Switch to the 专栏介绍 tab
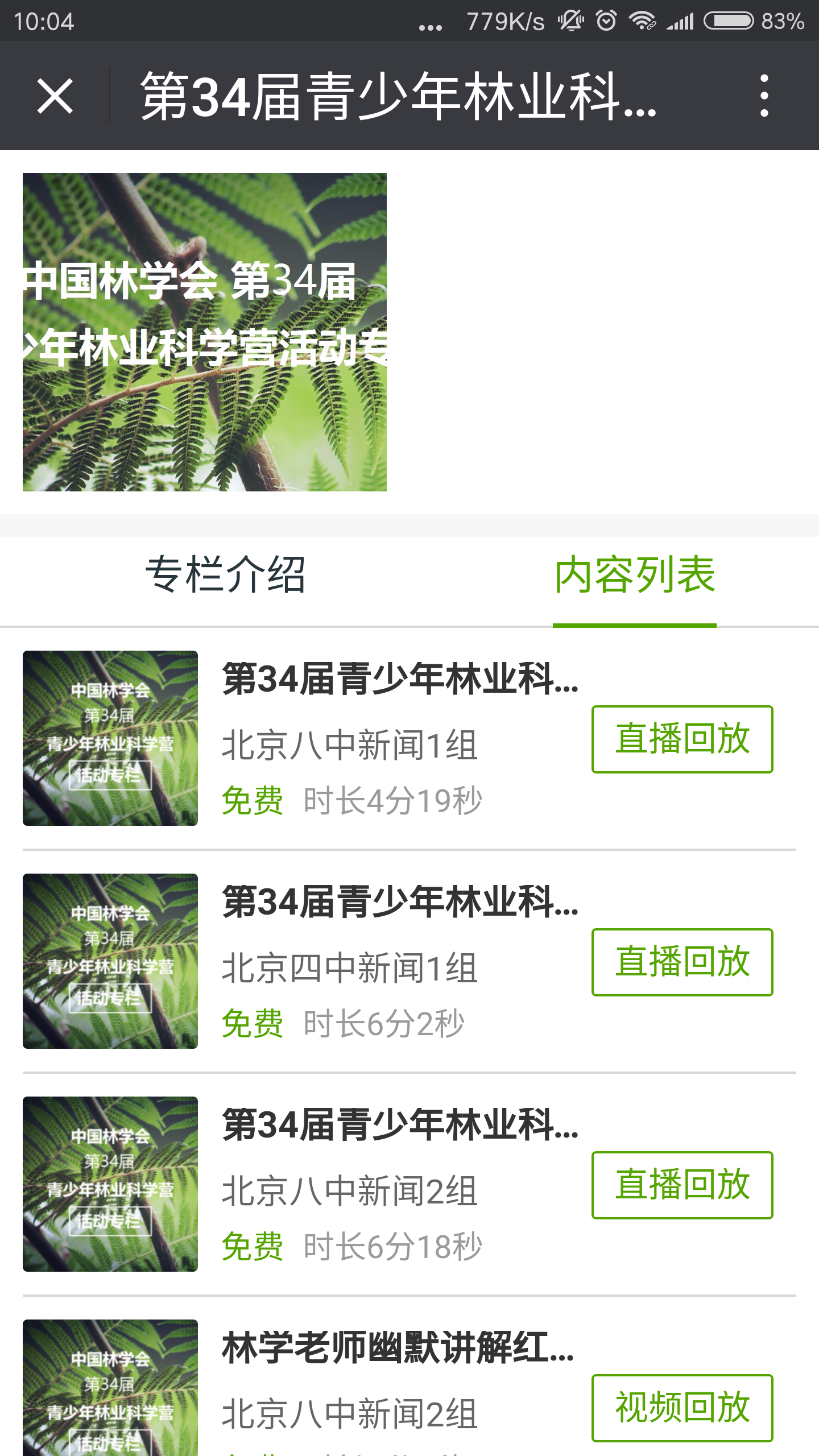 tap(225, 576)
